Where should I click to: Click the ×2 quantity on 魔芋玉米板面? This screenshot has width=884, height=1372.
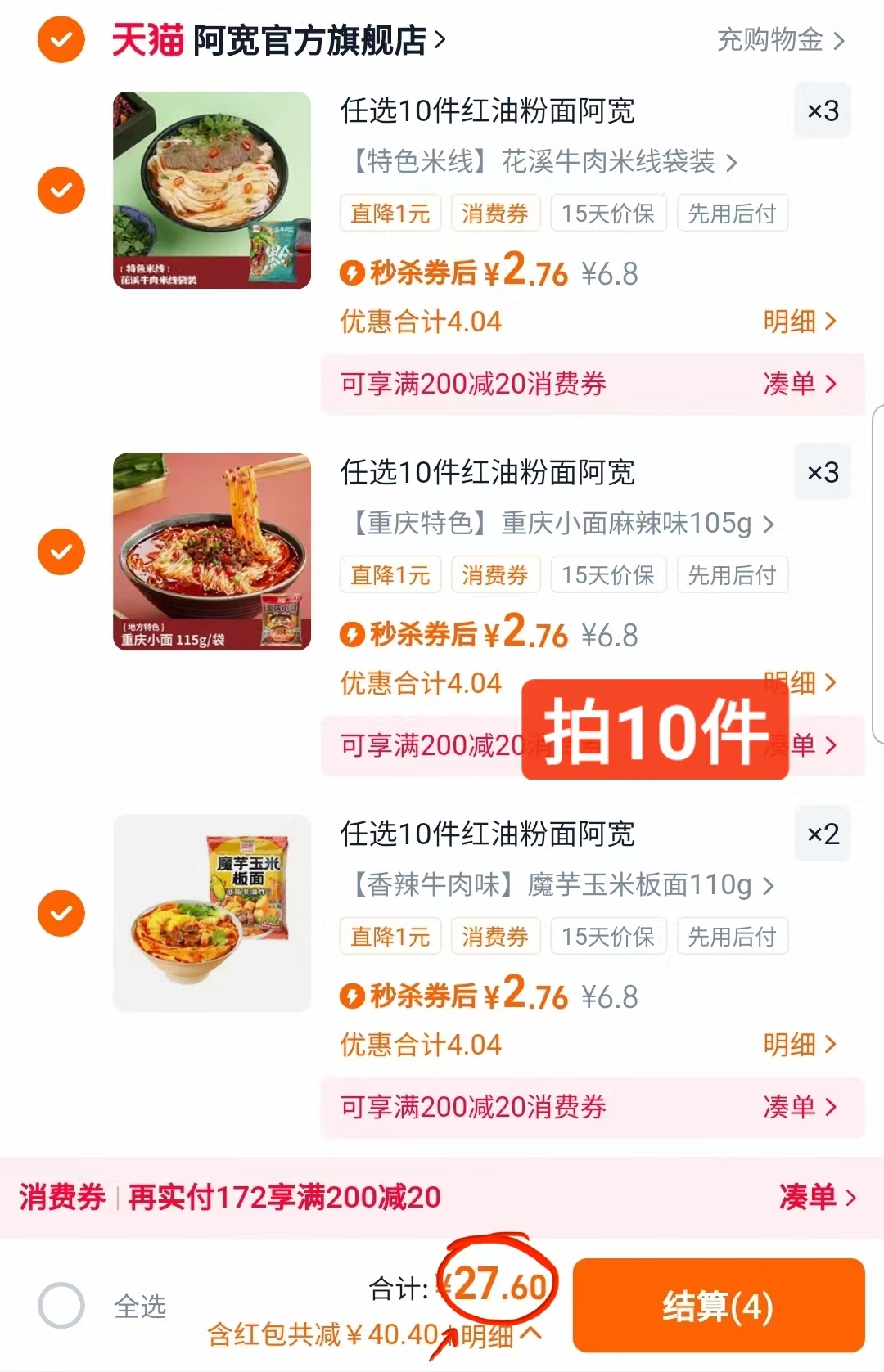coord(823,834)
